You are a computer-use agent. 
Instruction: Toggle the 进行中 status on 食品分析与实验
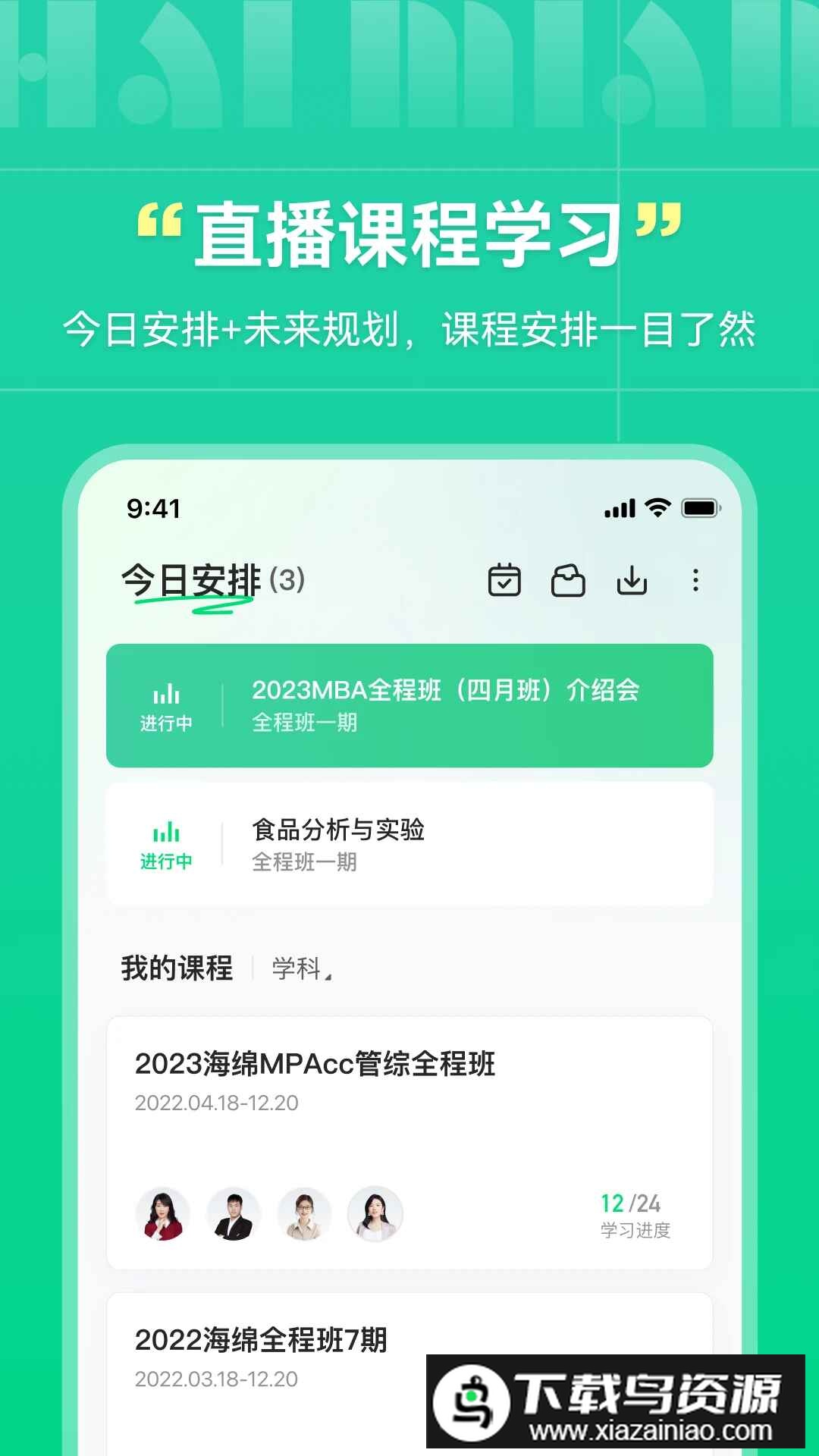(x=165, y=861)
